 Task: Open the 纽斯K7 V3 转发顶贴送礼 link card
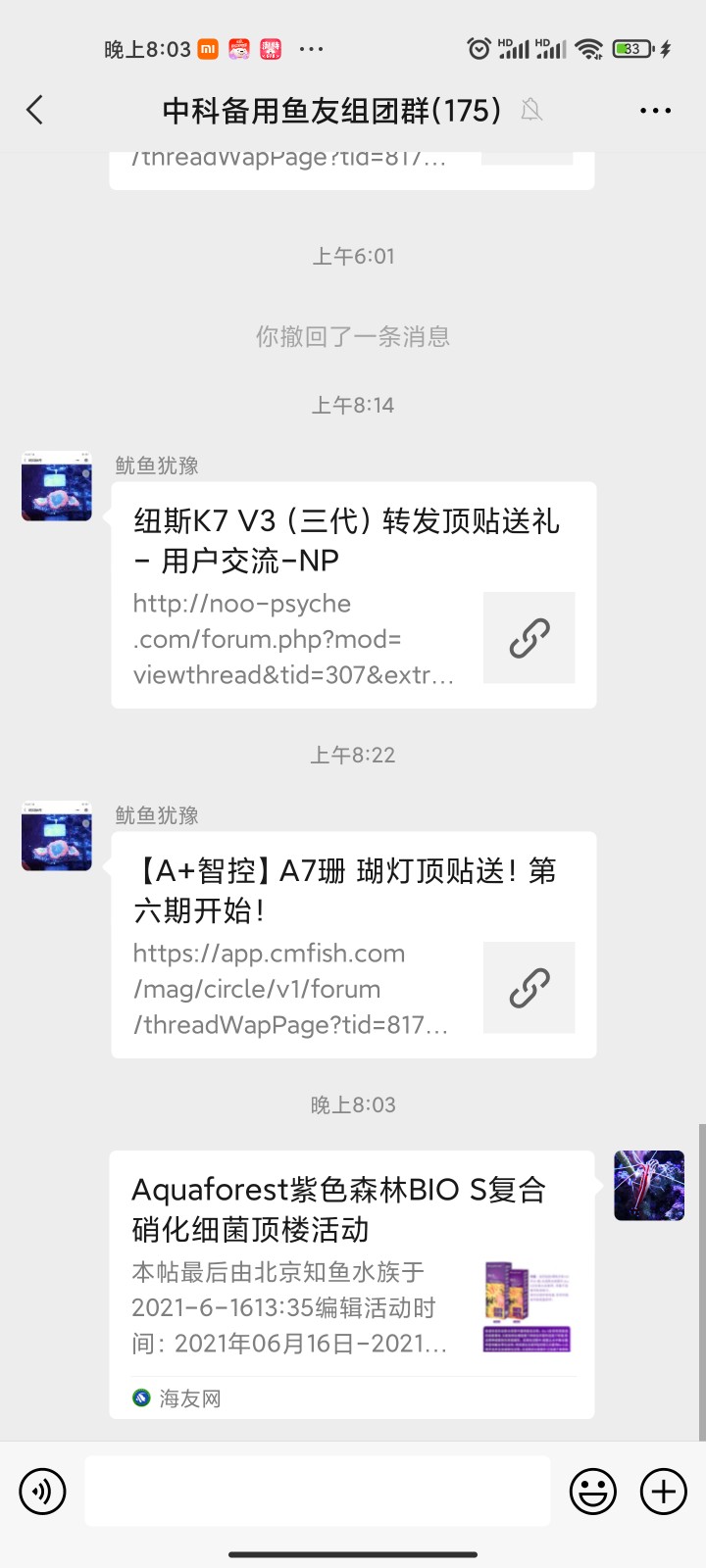click(353, 595)
